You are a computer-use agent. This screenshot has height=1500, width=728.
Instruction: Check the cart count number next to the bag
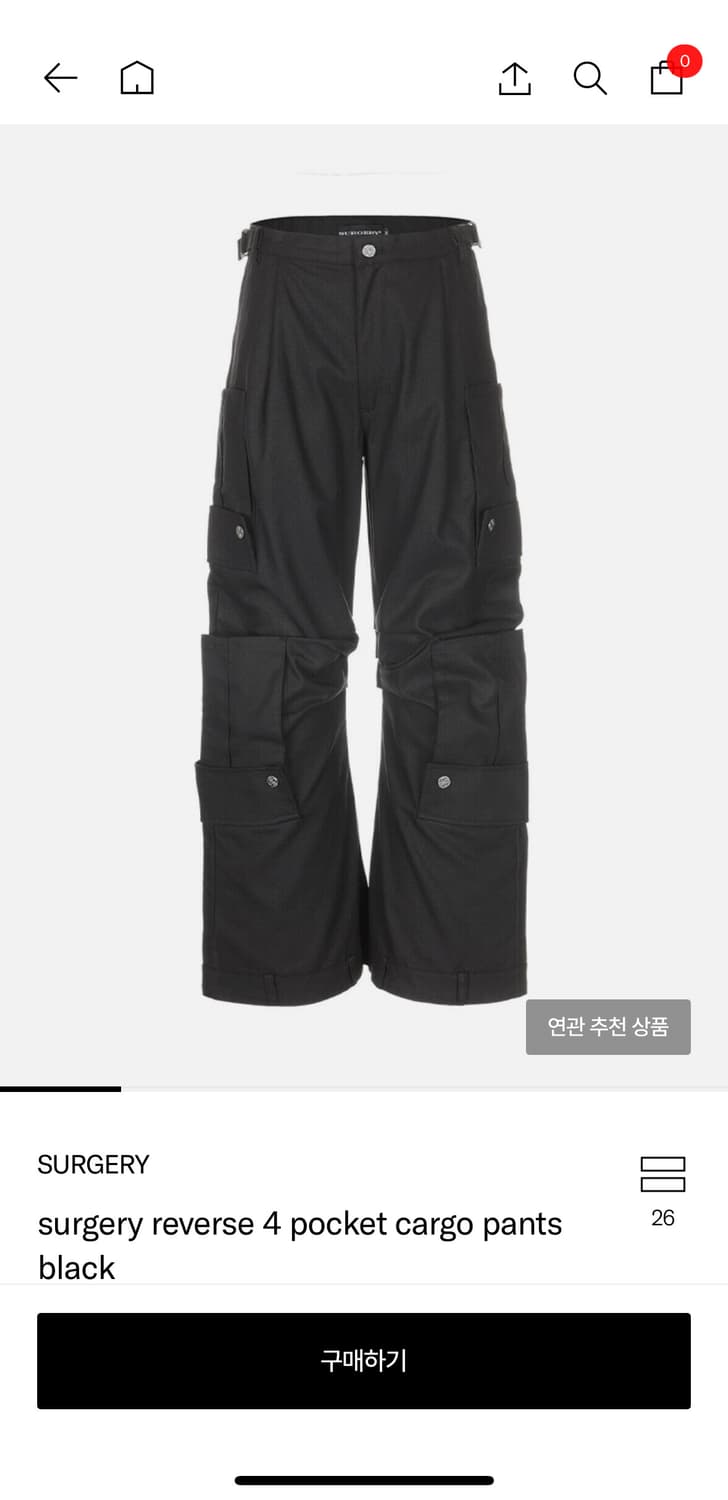click(x=685, y=61)
